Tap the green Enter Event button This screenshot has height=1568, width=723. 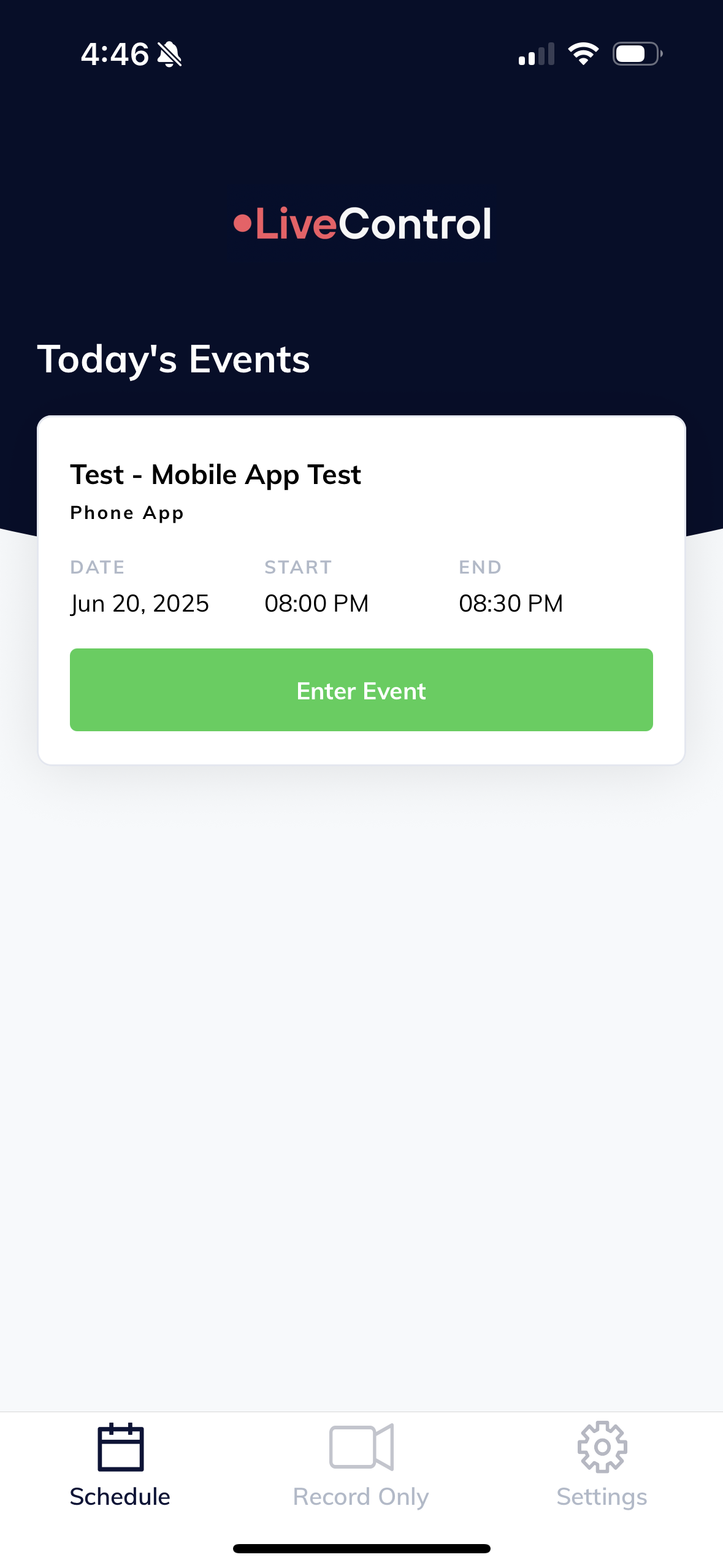(x=361, y=690)
